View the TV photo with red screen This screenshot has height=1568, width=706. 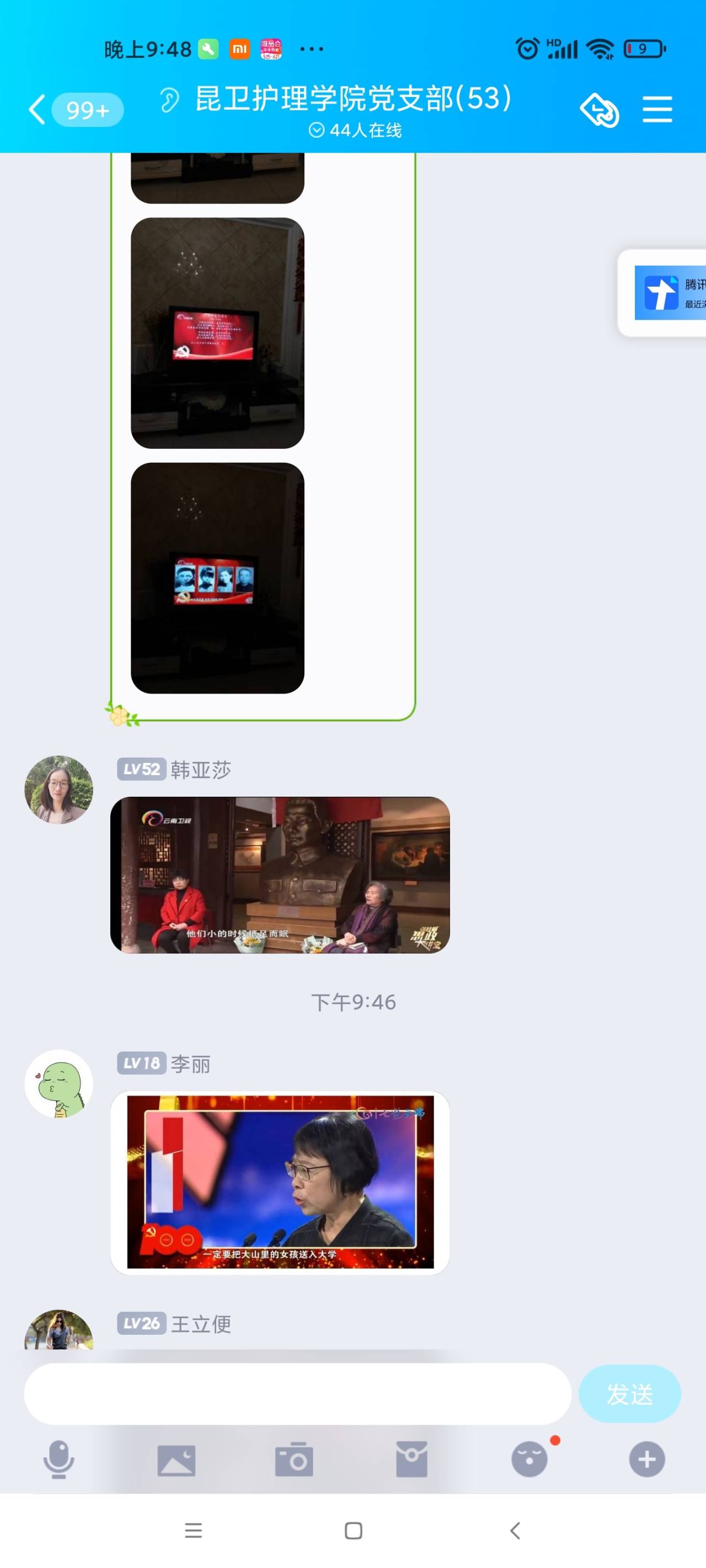point(217,333)
